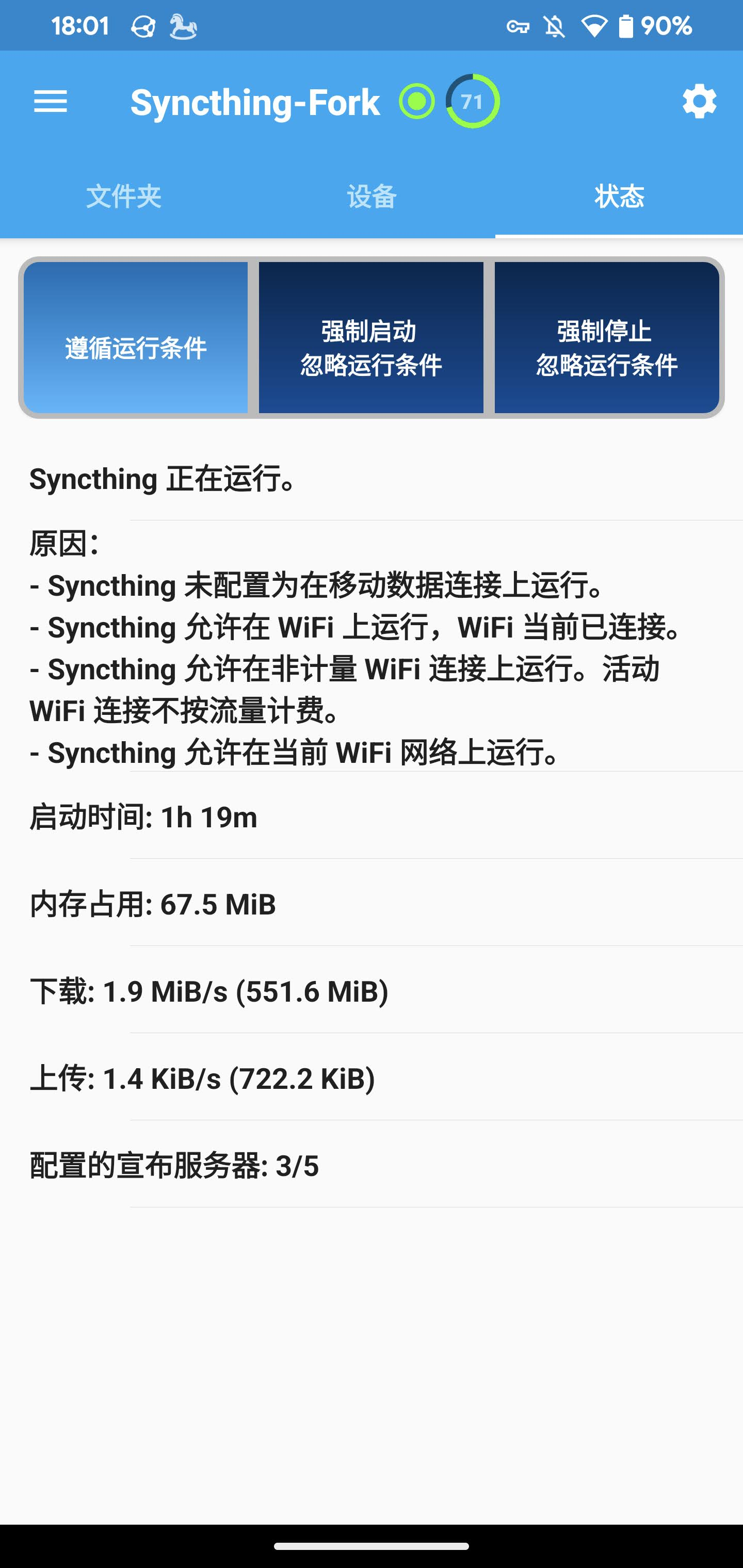
Task: Switch to the 设备 tab
Action: pyautogui.click(x=372, y=197)
